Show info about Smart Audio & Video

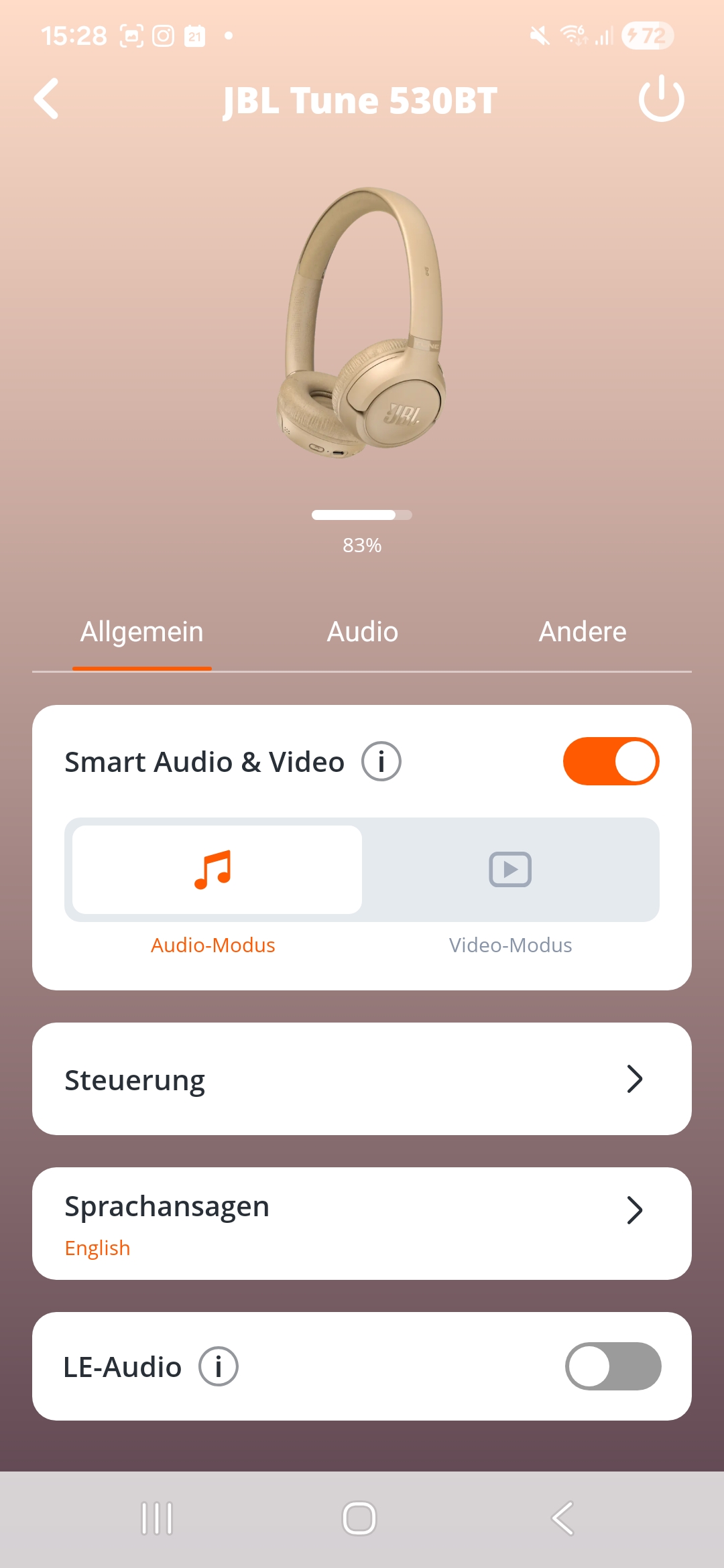coord(381,762)
